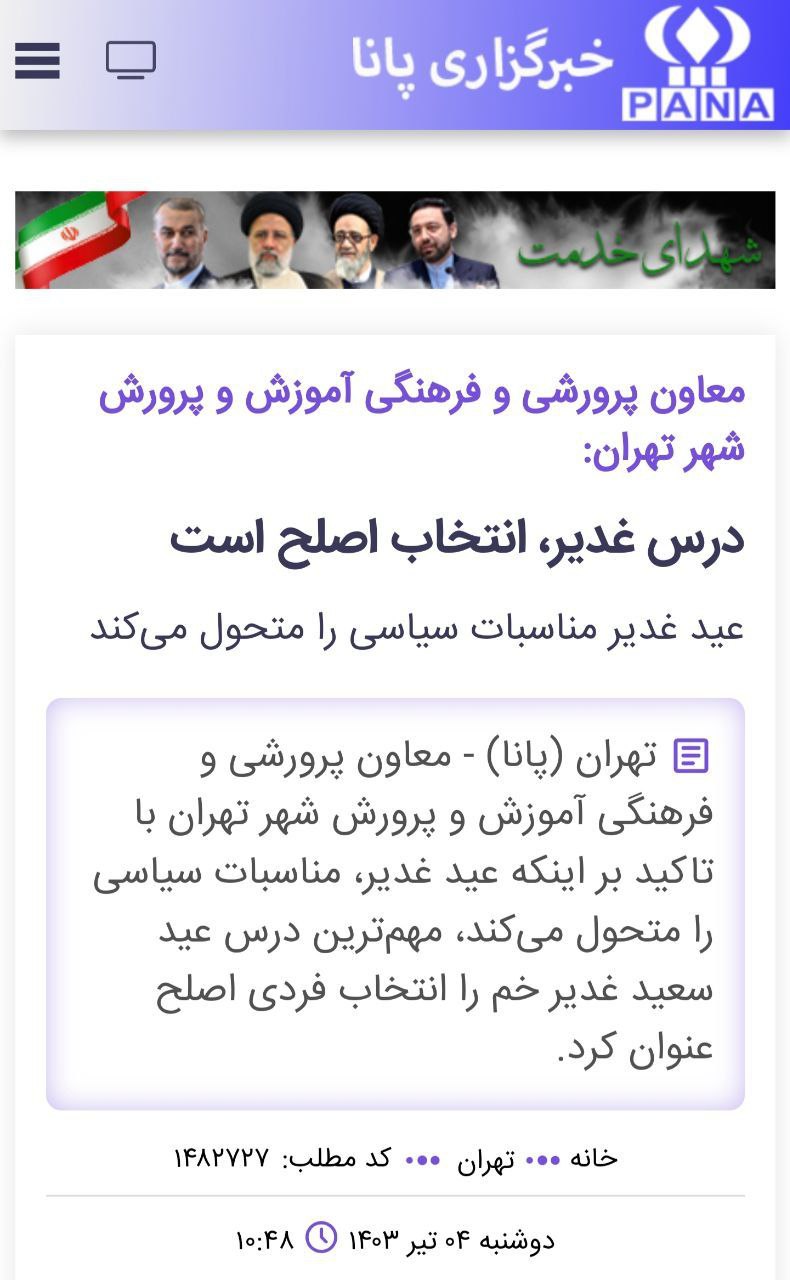790x1280 pixels.
Task: Open the شهدای خدمت banner
Action: point(395,240)
